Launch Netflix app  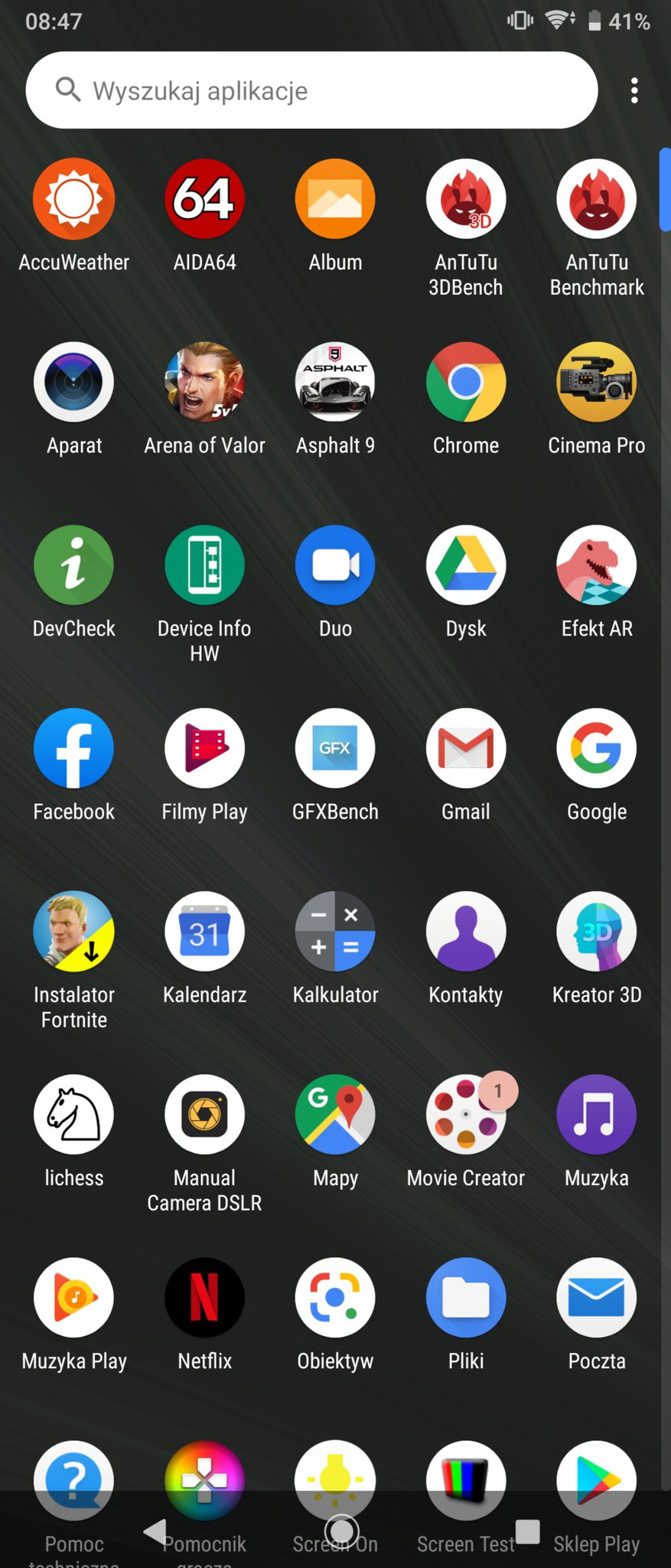[x=204, y=1297]
